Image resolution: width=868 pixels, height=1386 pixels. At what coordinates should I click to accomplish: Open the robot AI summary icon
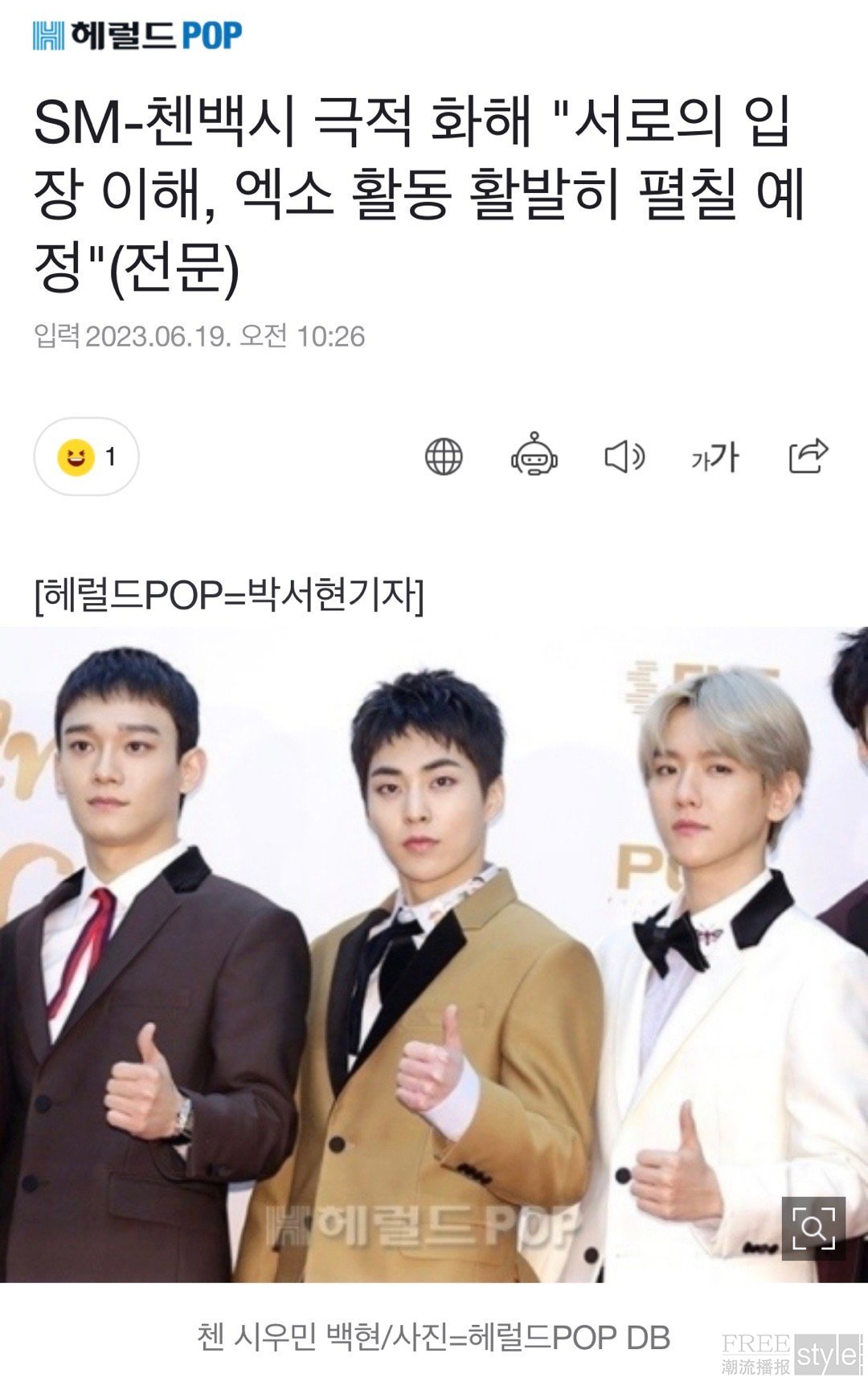point(534,455)
